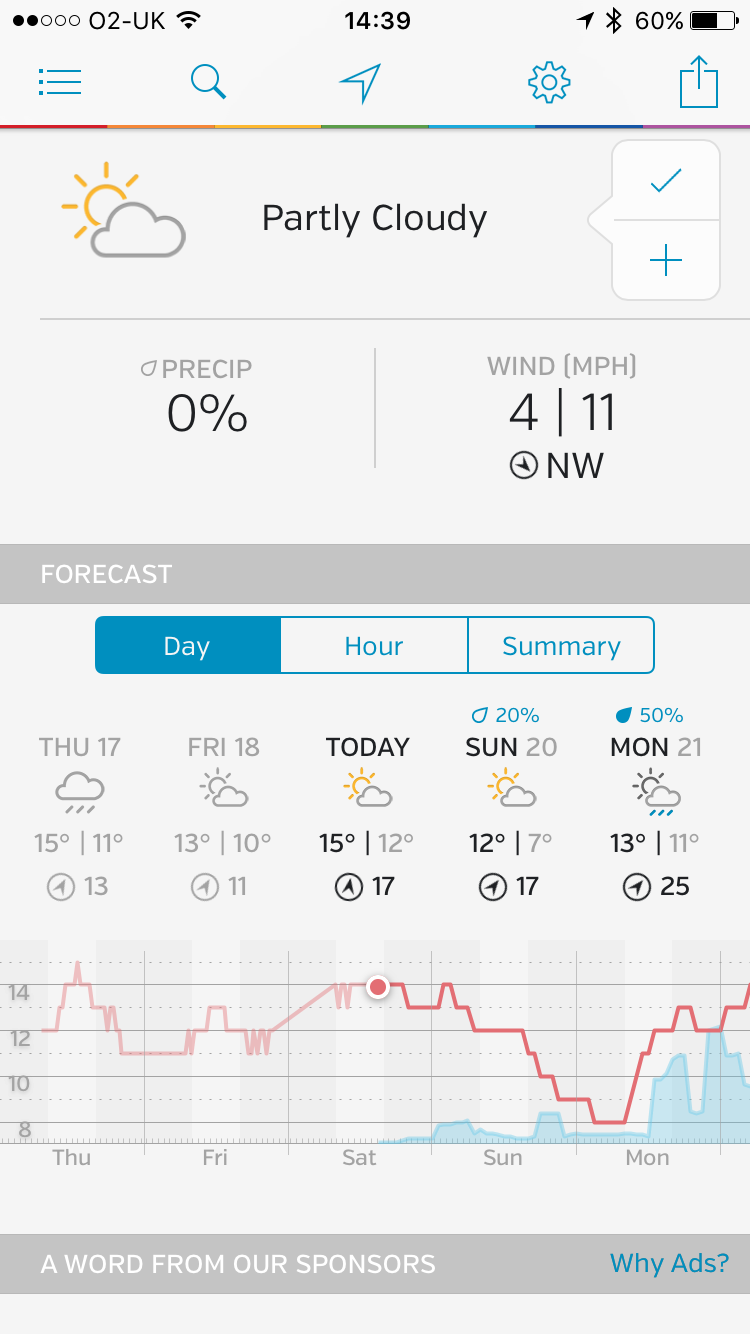Switch to the Summary forecast tab

click(561, 646)
